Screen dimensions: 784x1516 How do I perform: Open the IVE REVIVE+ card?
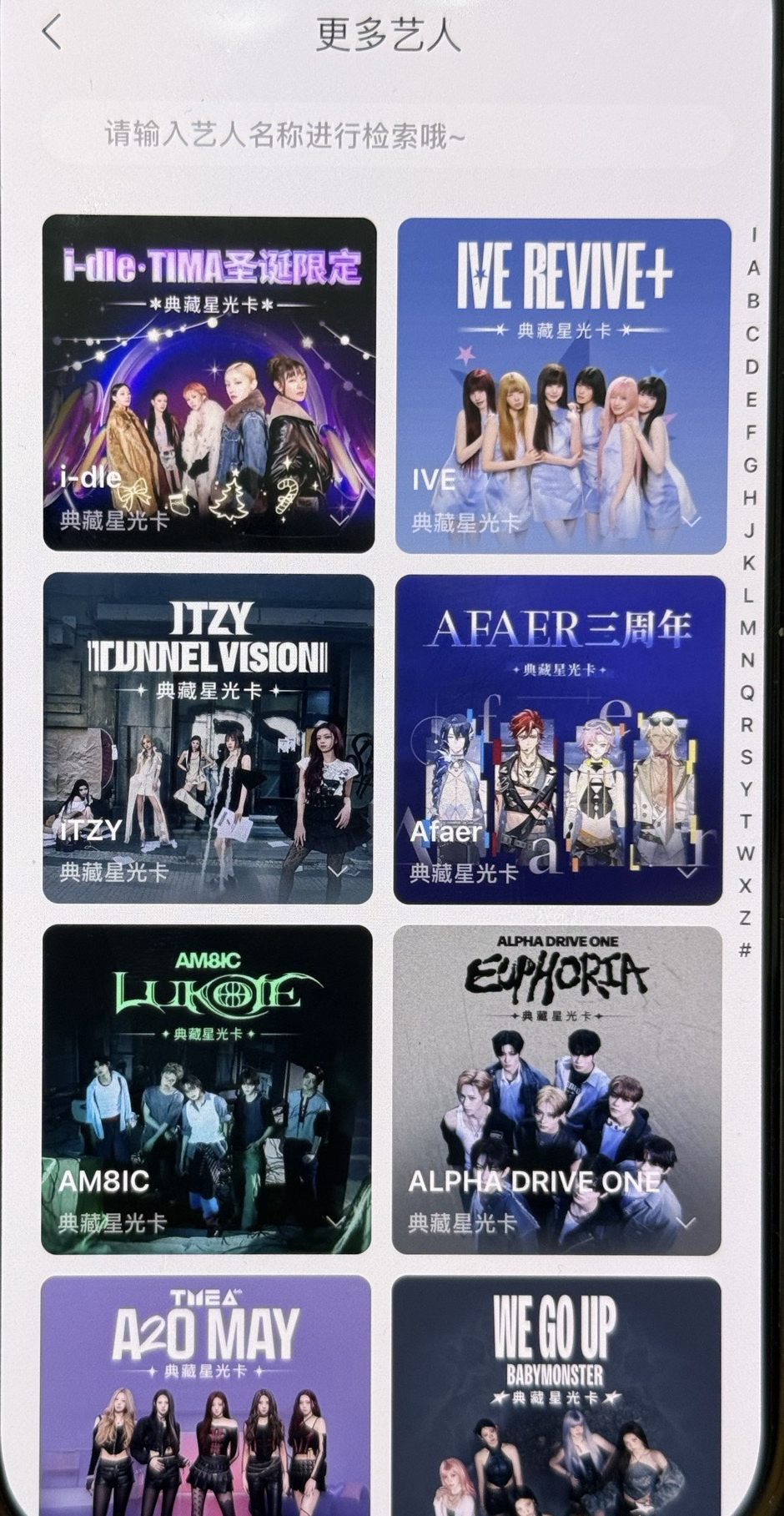(563, 385)
